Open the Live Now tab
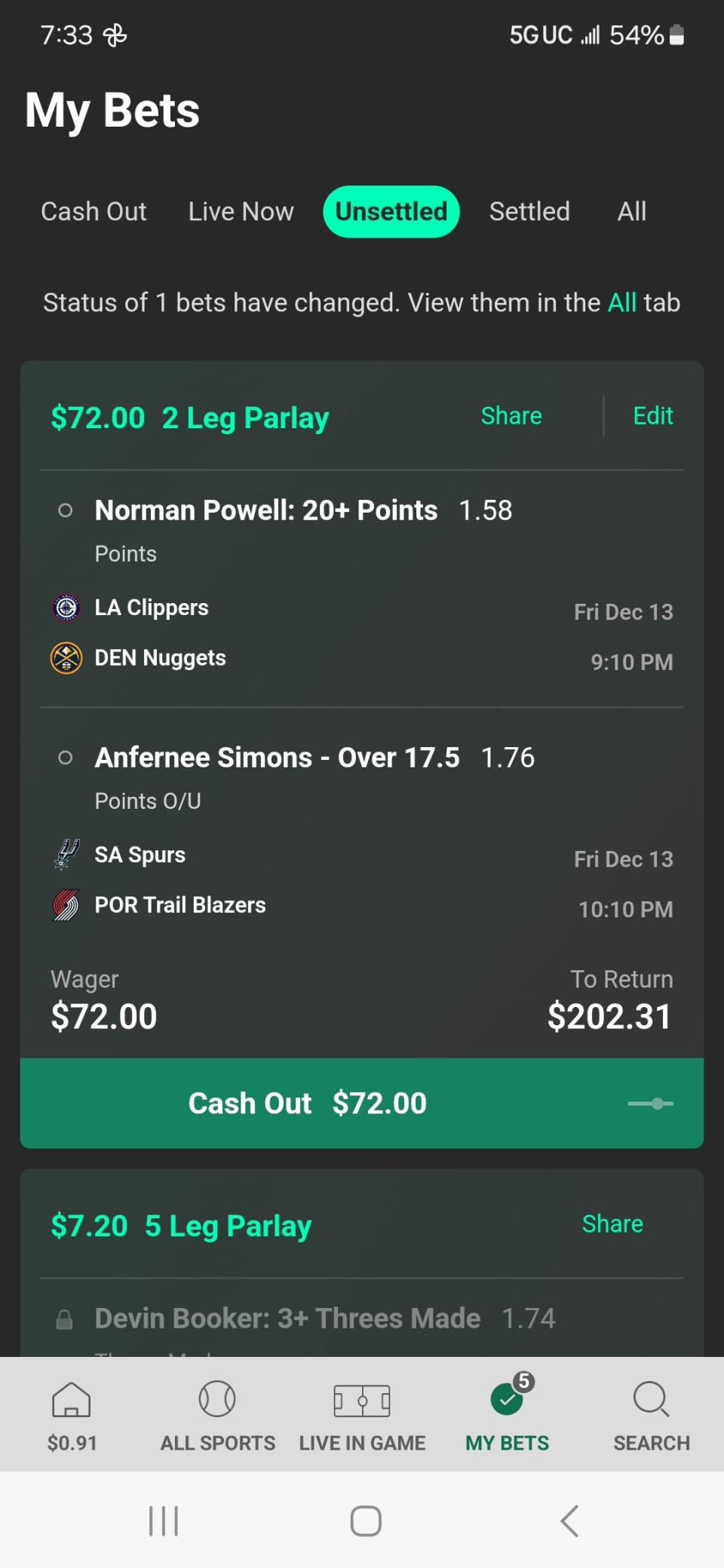 tap(241, 212)
